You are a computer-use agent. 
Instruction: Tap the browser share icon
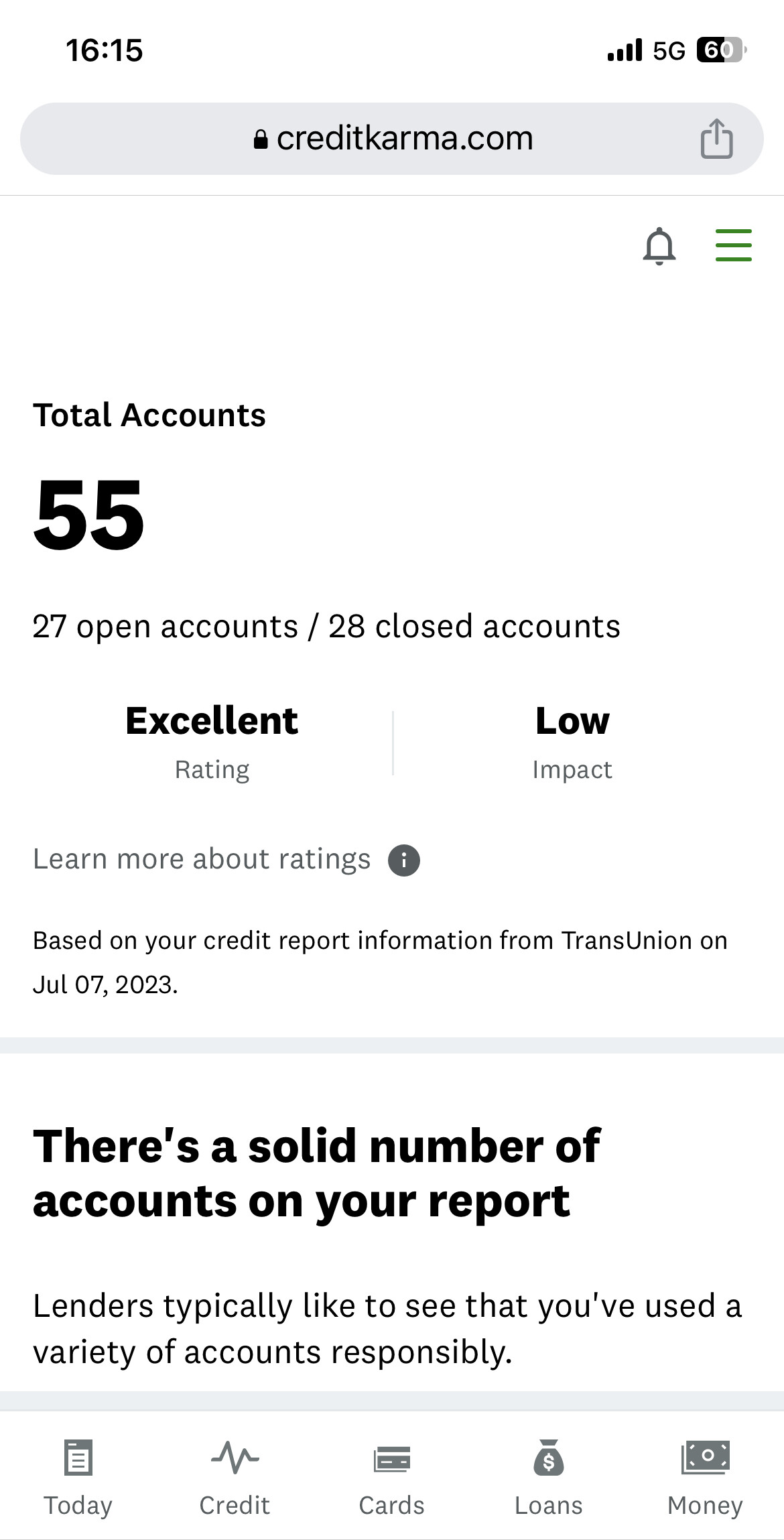(x=716, y=139)
